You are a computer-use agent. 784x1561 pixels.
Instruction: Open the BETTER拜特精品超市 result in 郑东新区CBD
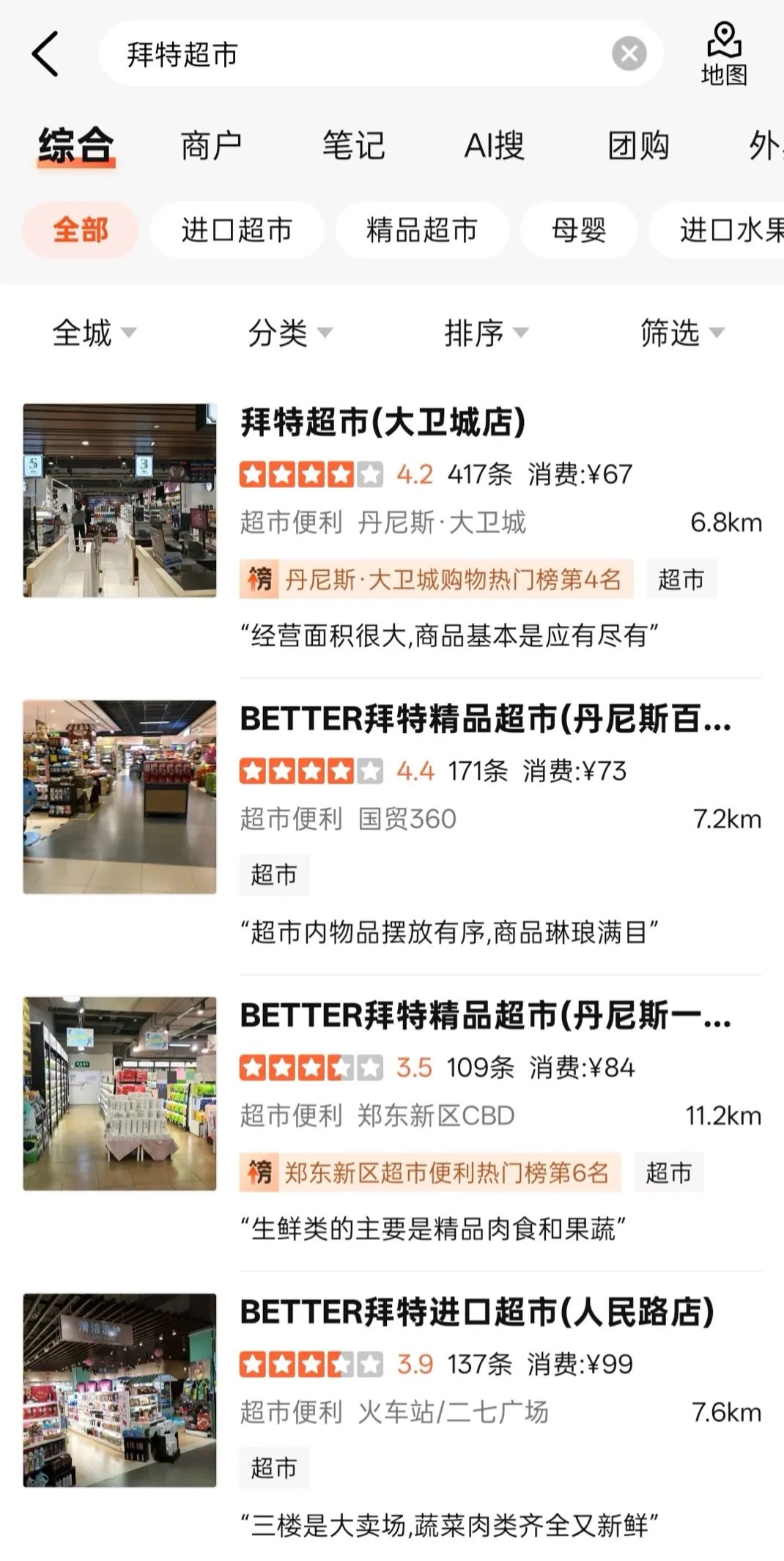(x=485, y=1016)
